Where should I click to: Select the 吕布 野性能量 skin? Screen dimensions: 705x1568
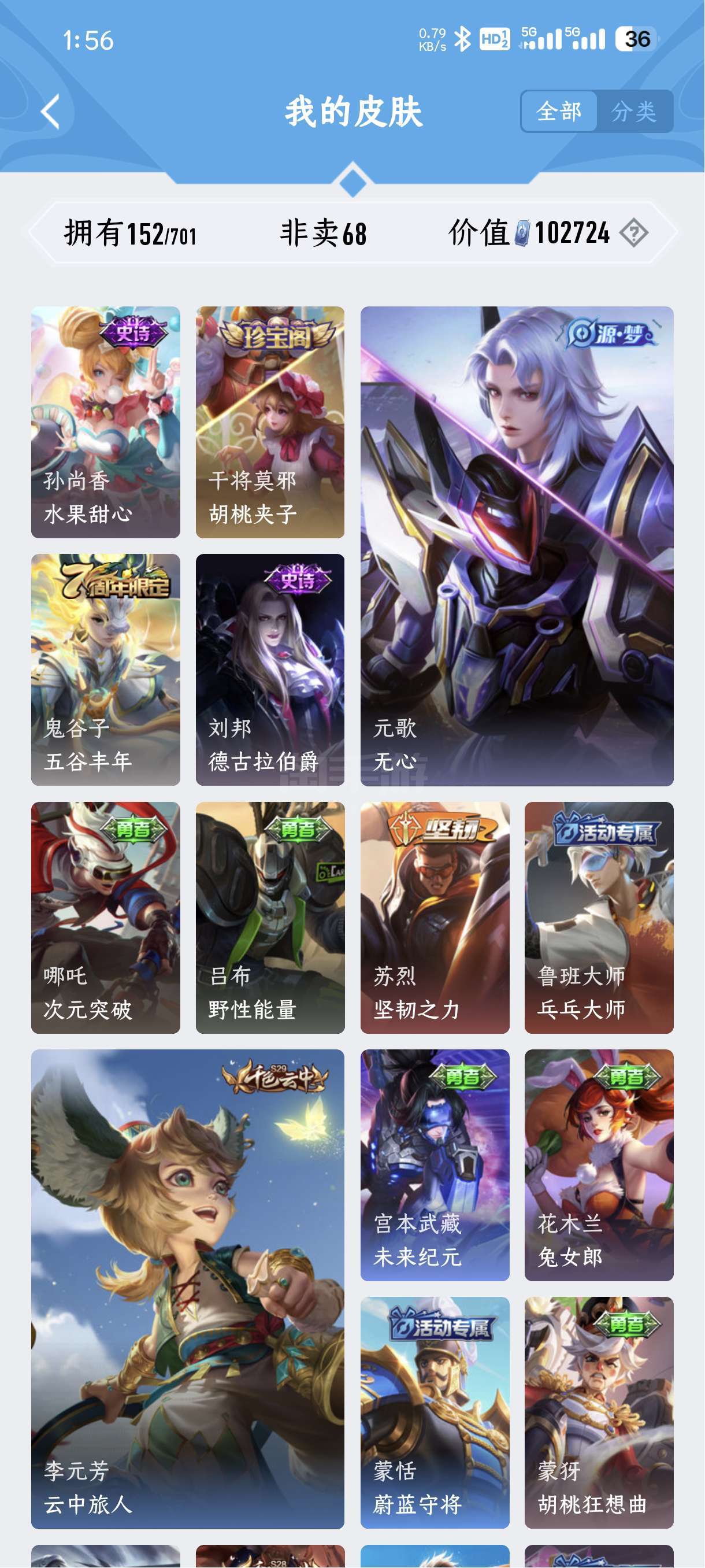270,918
